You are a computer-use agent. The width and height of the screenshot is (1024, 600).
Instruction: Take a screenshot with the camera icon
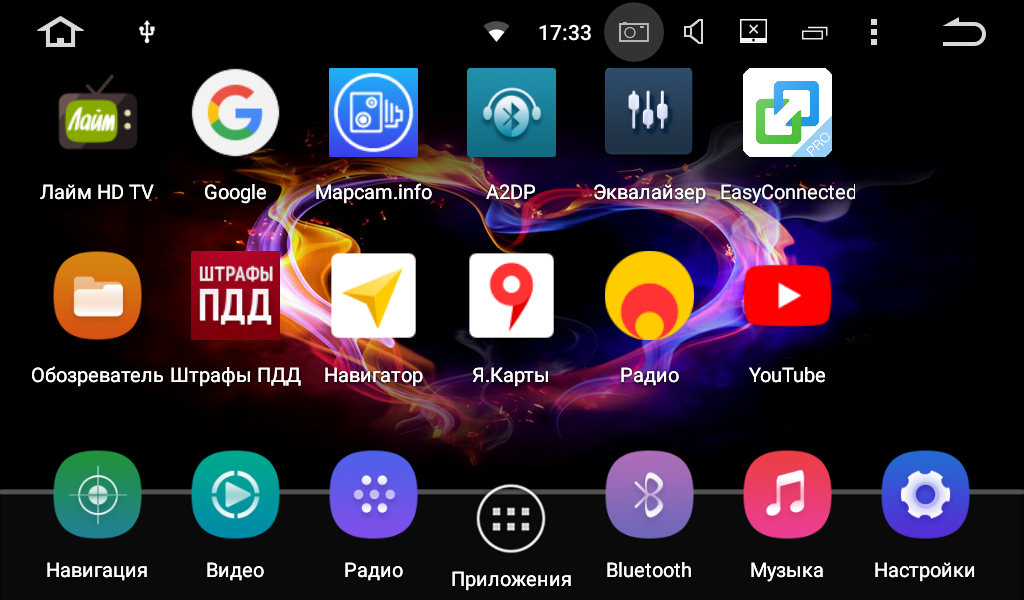tap(633, 33)
